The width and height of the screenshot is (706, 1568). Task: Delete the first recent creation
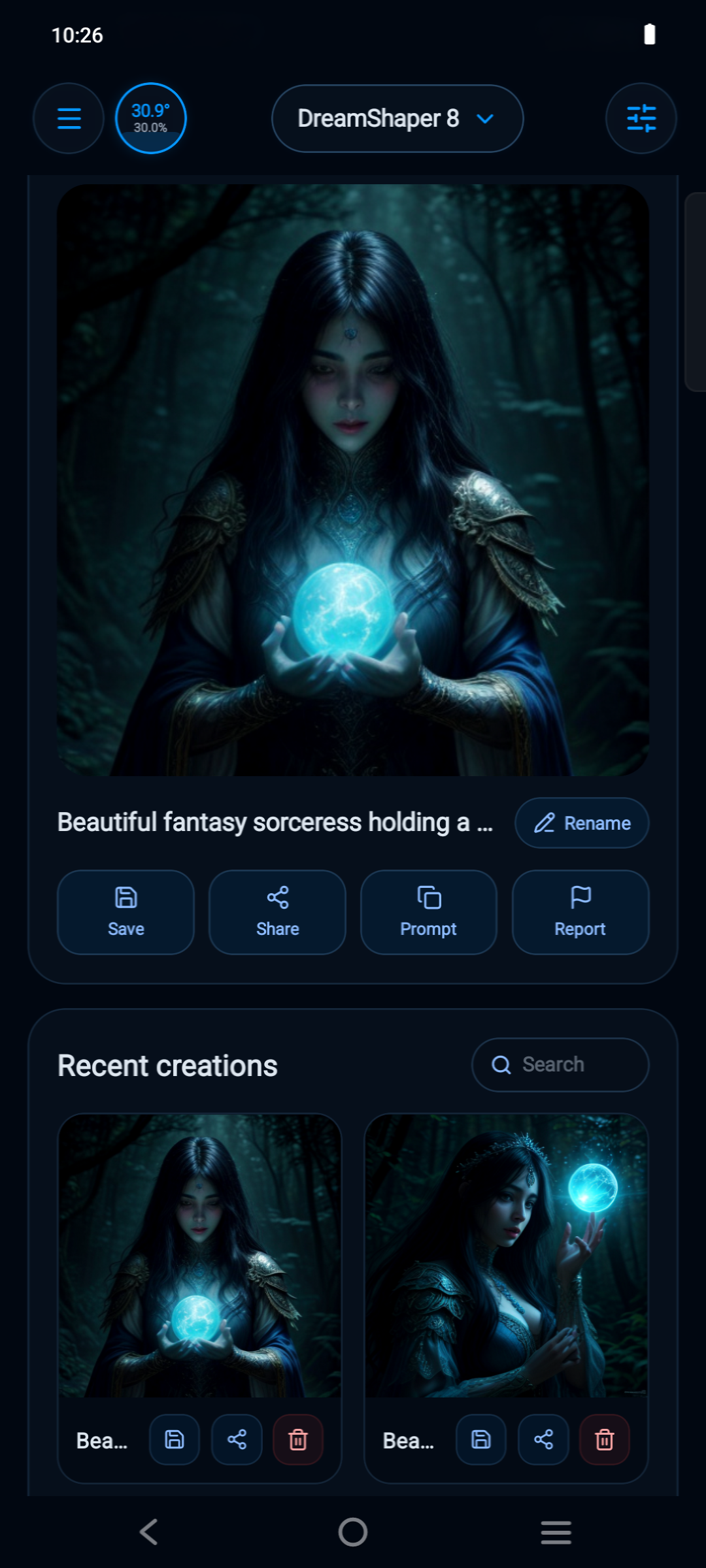pyautogui.click(x=298, y=1439)
